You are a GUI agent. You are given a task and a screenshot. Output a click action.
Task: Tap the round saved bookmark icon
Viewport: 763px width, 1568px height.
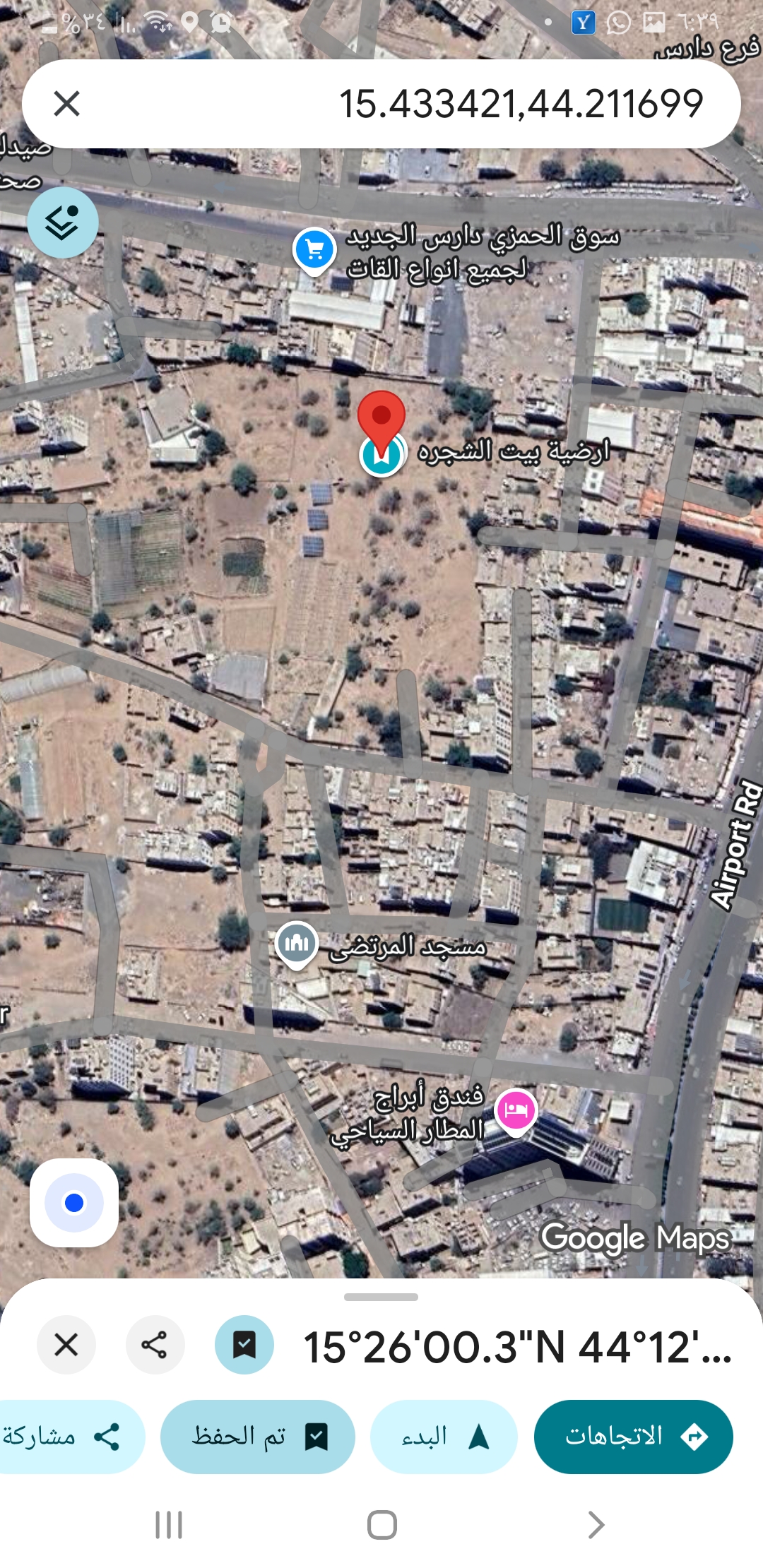click(244, 1345)
